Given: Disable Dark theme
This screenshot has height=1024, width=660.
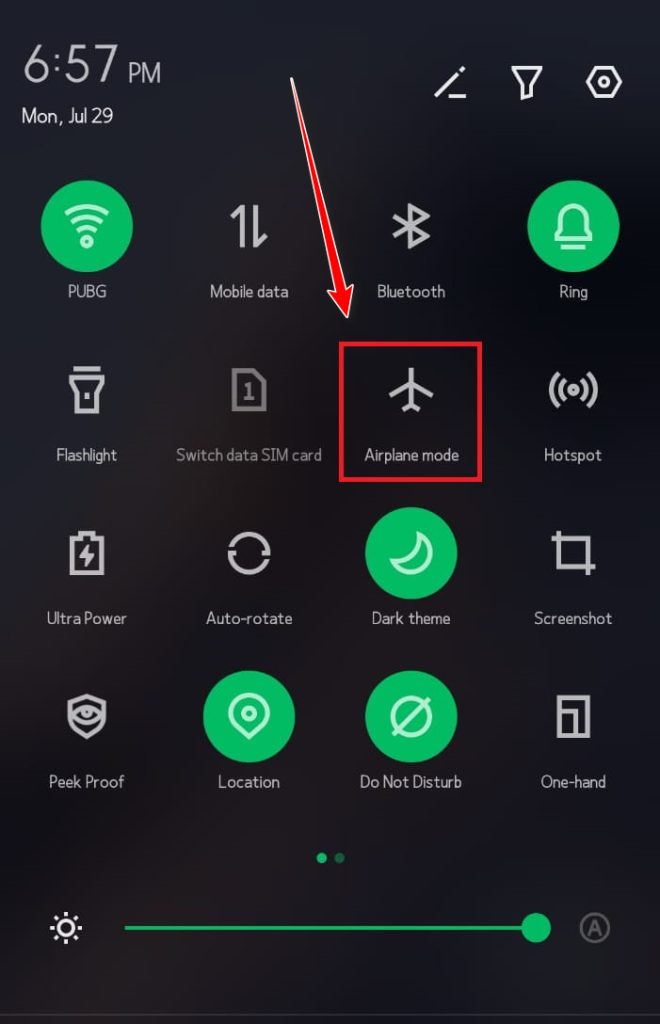Looking at the screenshot, I should (411, 553).
